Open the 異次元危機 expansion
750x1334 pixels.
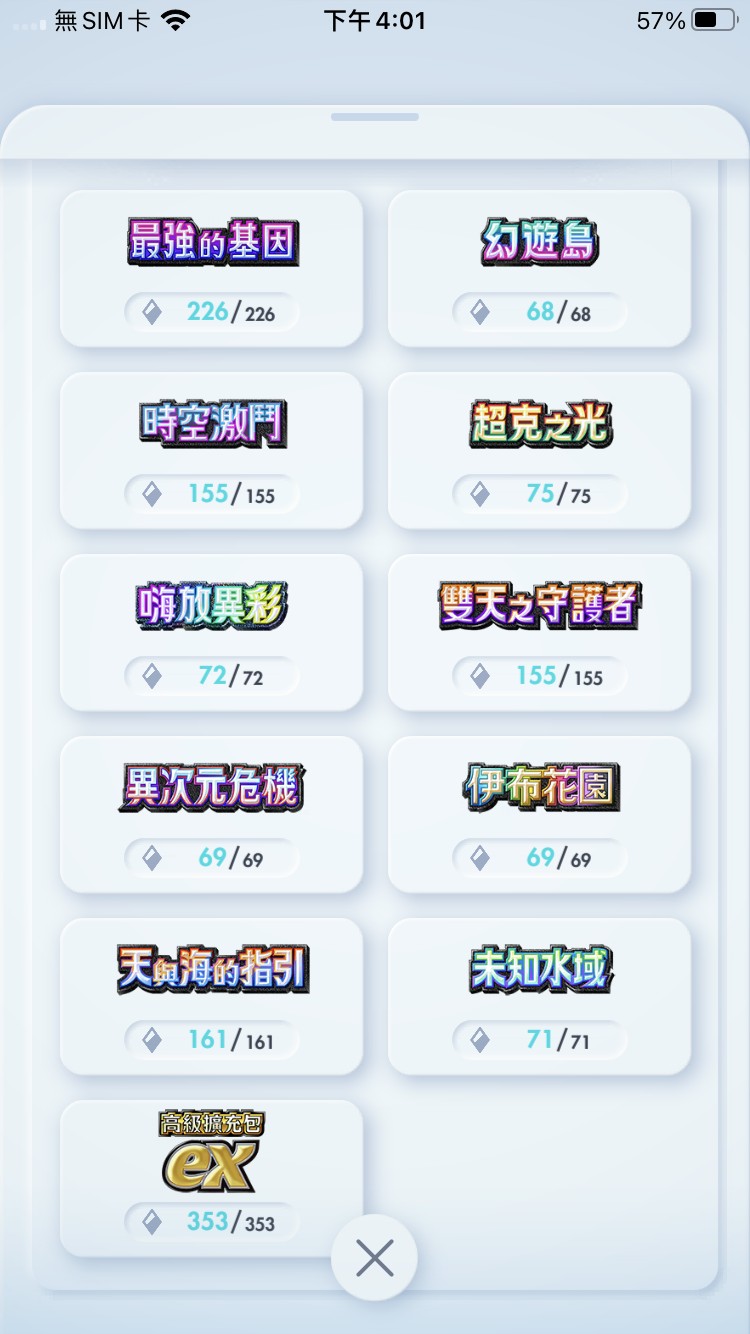[211, 785]
